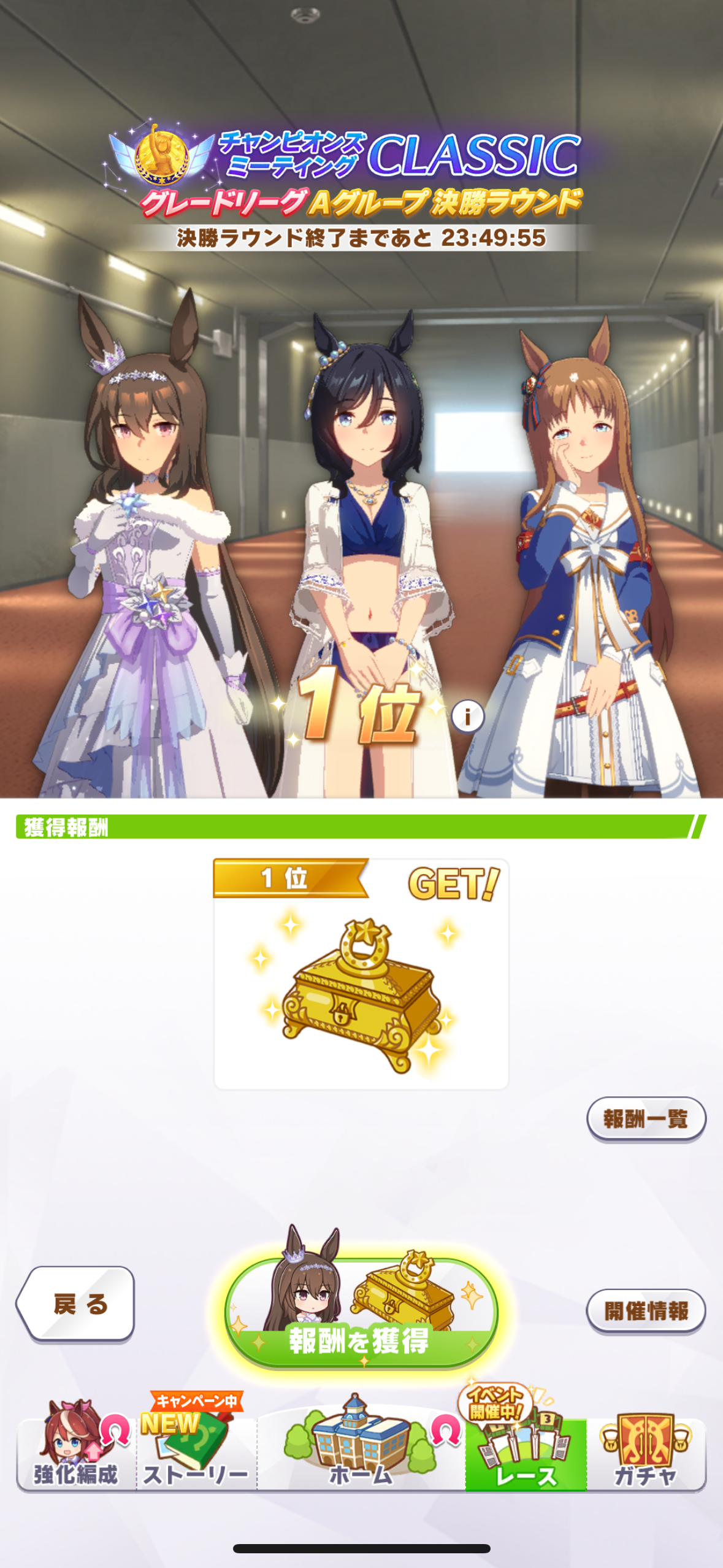Go to the ホーム tab
723x1568 pixels.
point(361,1448)
